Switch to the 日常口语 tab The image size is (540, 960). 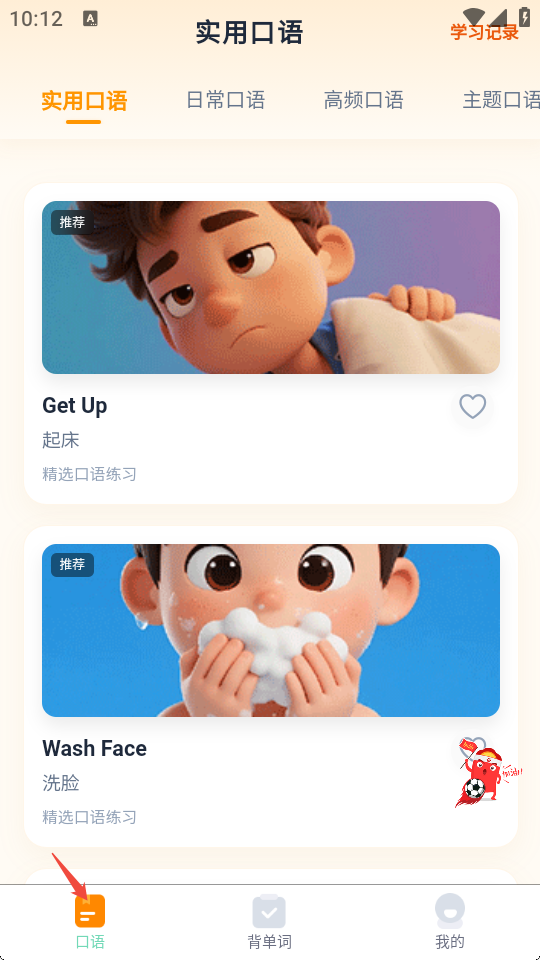[225, 100]
